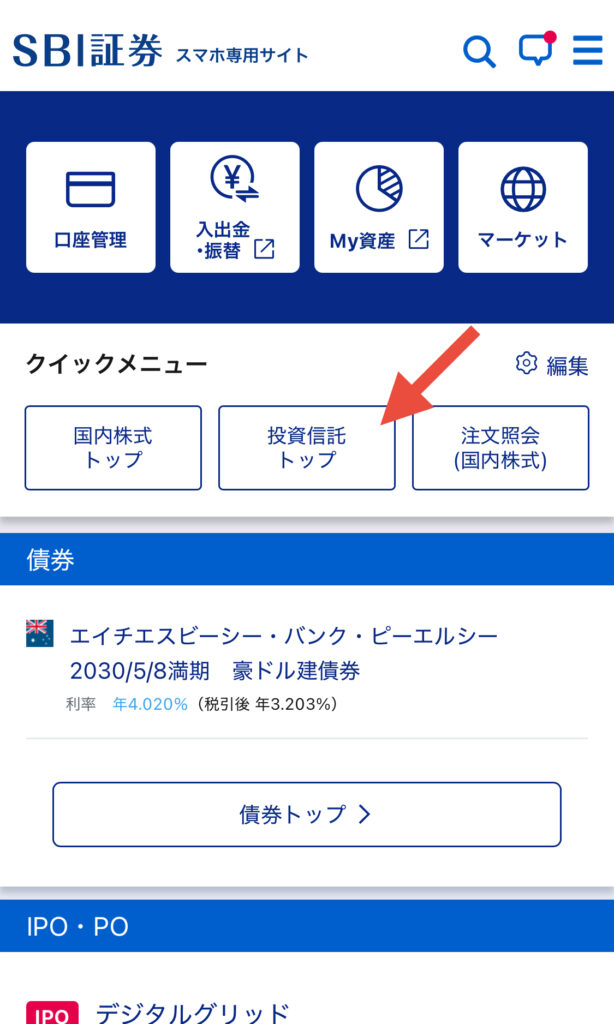Open the HSBC Bank 豪ドル建債券 listing

point(283,652)
